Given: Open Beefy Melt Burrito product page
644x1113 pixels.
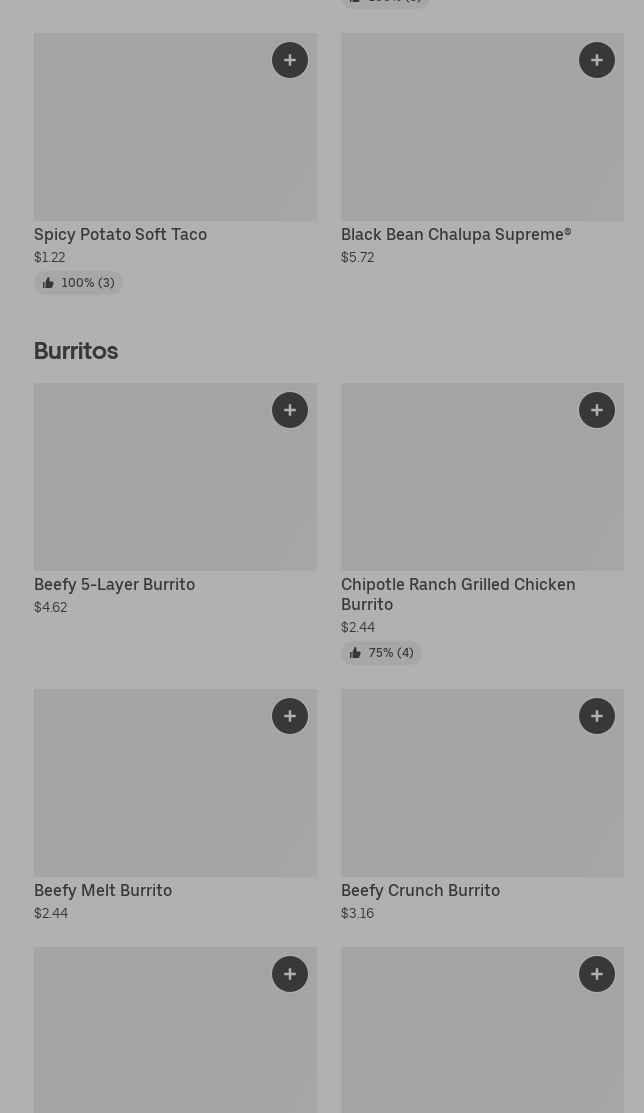Looking at the screenshot, I should click(175, 806).
